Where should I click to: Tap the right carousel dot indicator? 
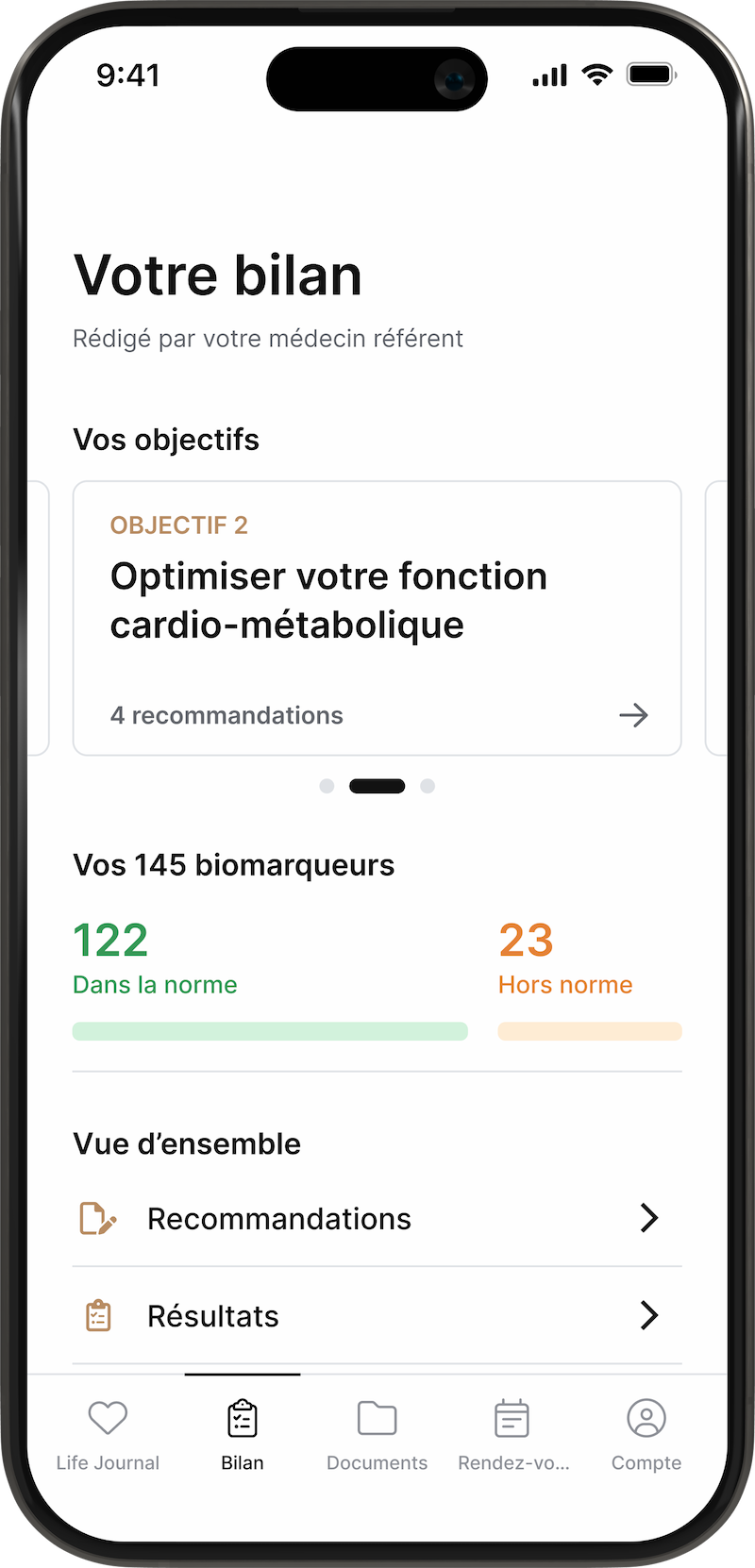coord(428,785)
